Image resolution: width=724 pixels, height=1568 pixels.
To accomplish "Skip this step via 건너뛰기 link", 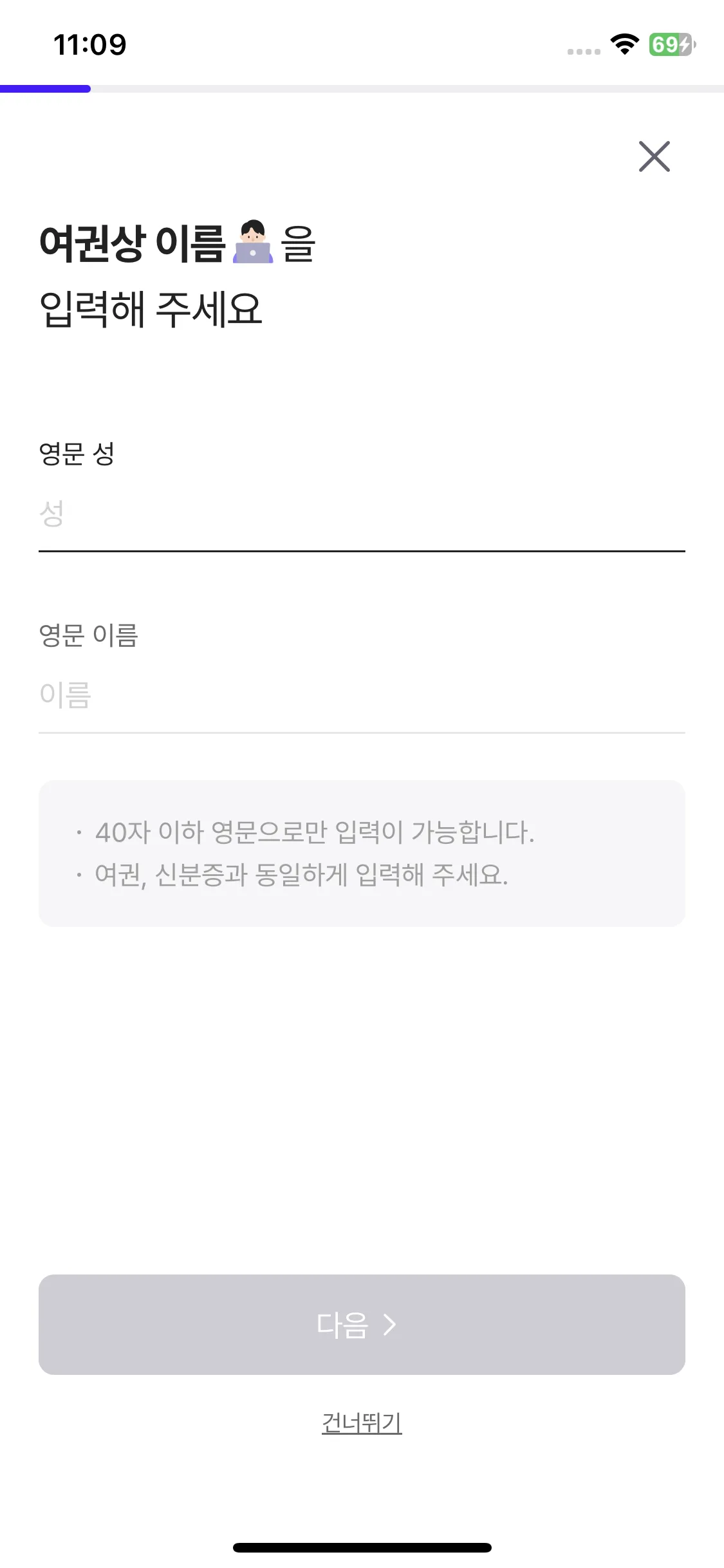I will (362, 1423).
